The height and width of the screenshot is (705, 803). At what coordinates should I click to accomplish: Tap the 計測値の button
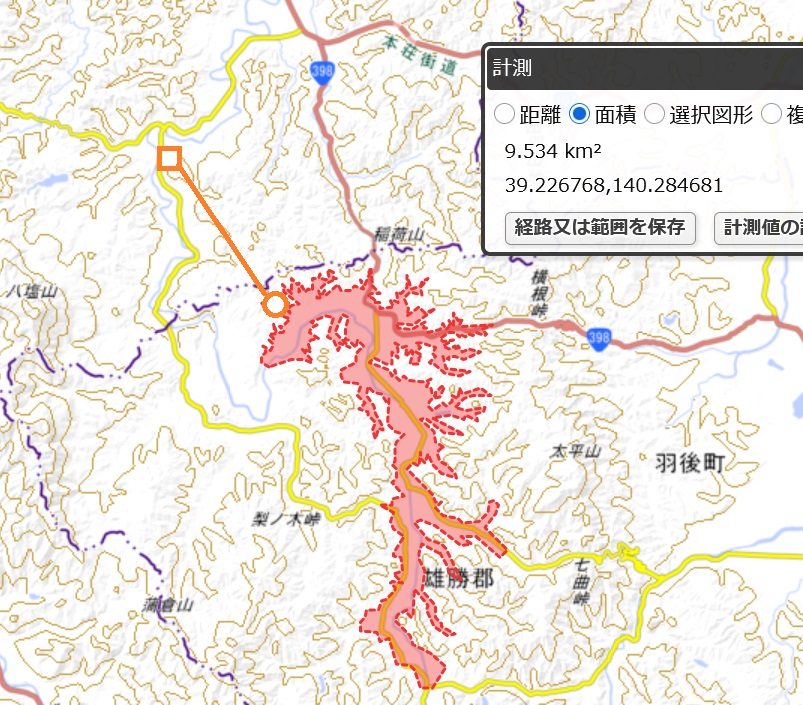(760, 226)
